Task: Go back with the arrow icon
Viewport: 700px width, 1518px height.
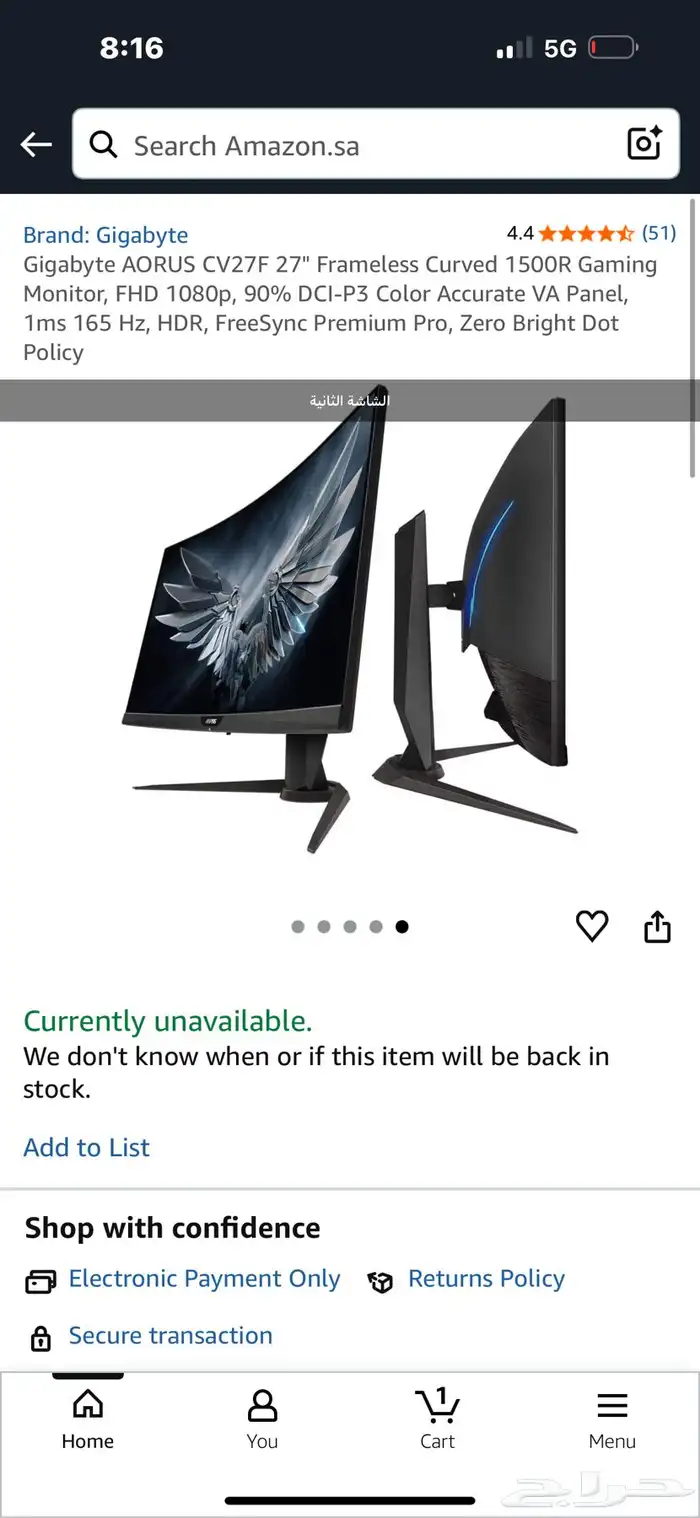Action: [x=36, y=145]
